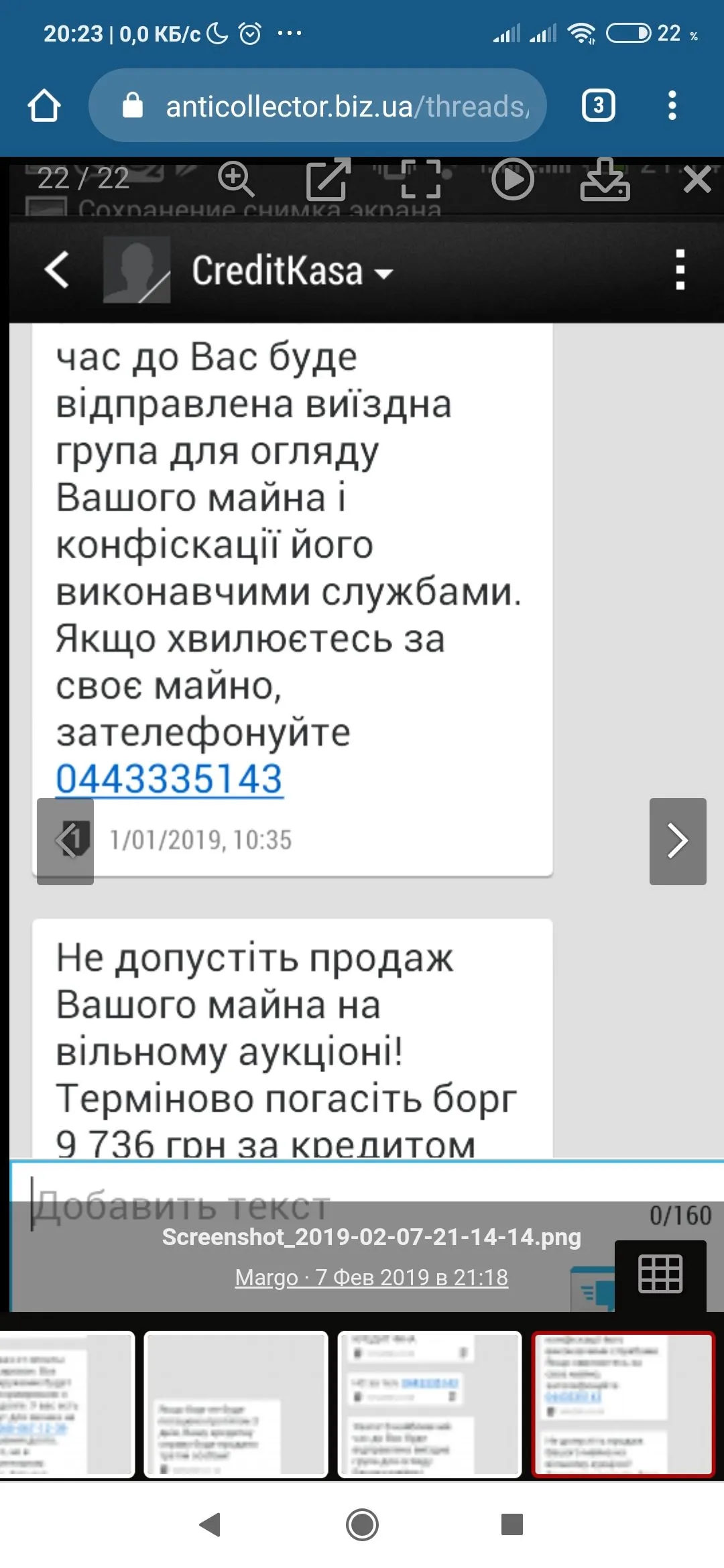Open the image in a new window
The width and height of the screenshot is (724, 1568).
pos(328,179)
